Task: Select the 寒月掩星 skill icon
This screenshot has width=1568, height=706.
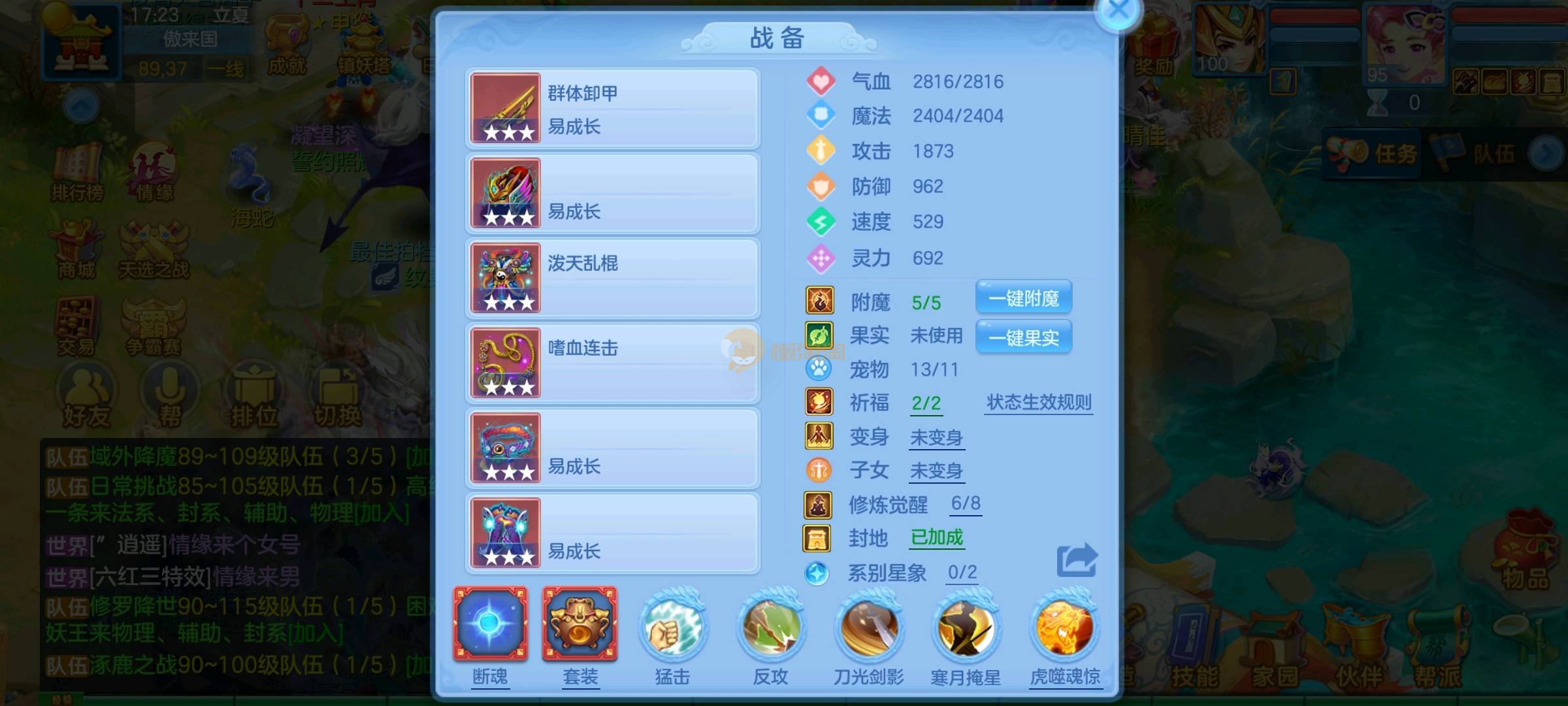Action: click(966, 628)
